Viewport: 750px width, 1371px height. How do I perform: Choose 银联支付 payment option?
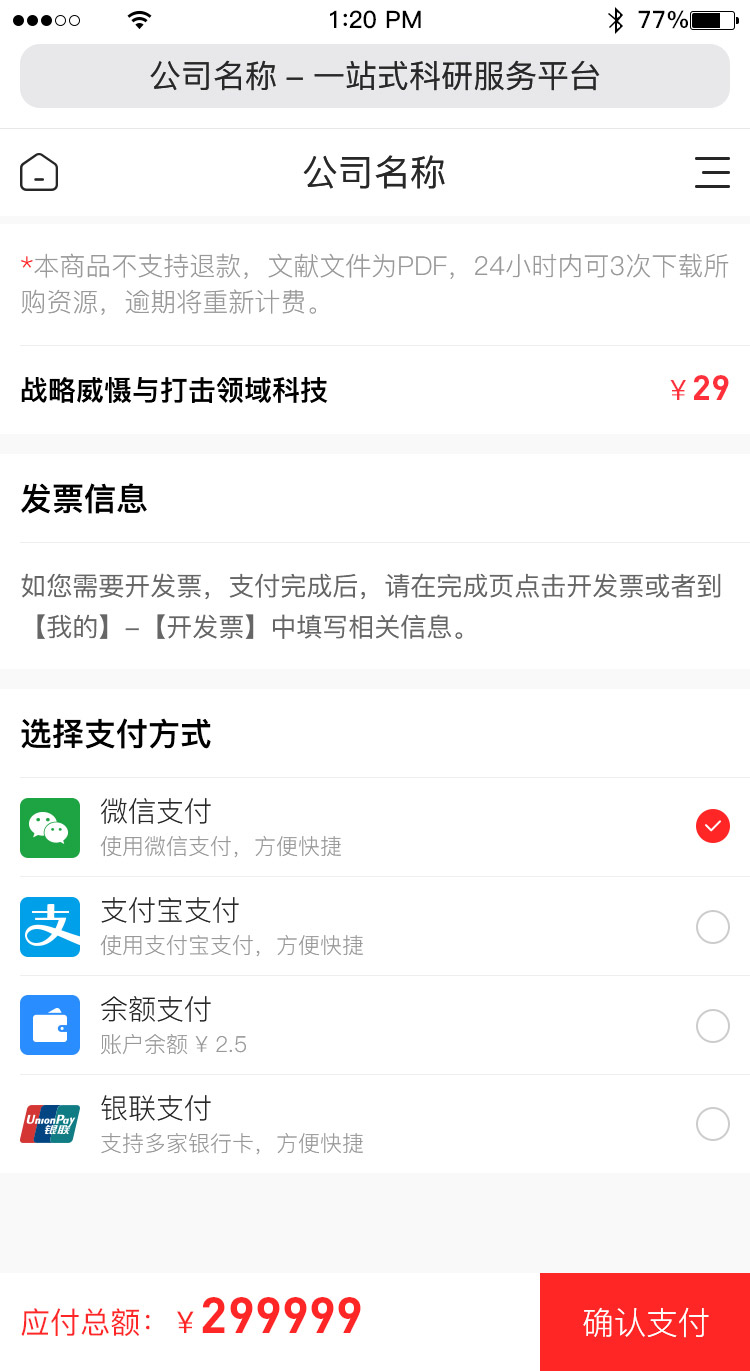tap(375, 1124)
